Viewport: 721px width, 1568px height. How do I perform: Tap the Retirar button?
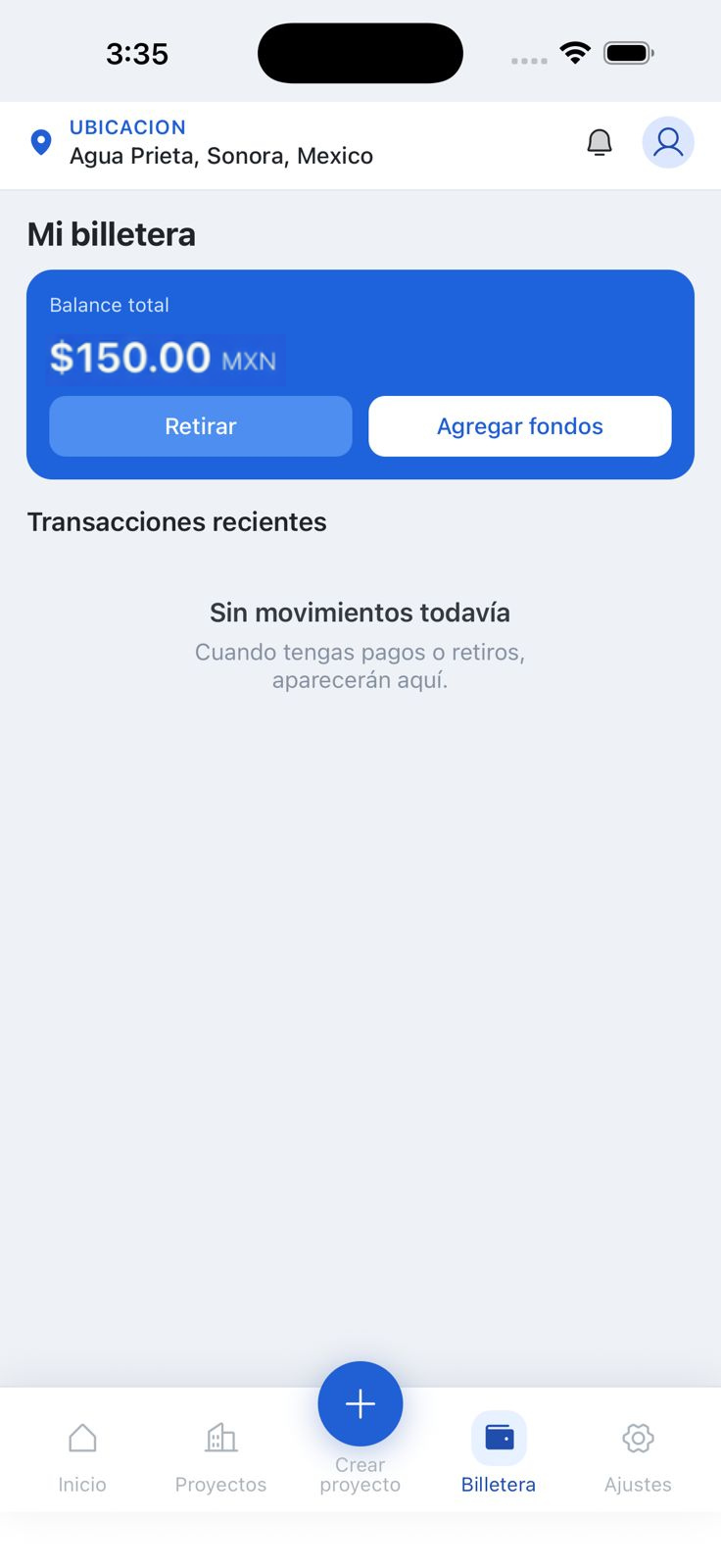point(200,426)
